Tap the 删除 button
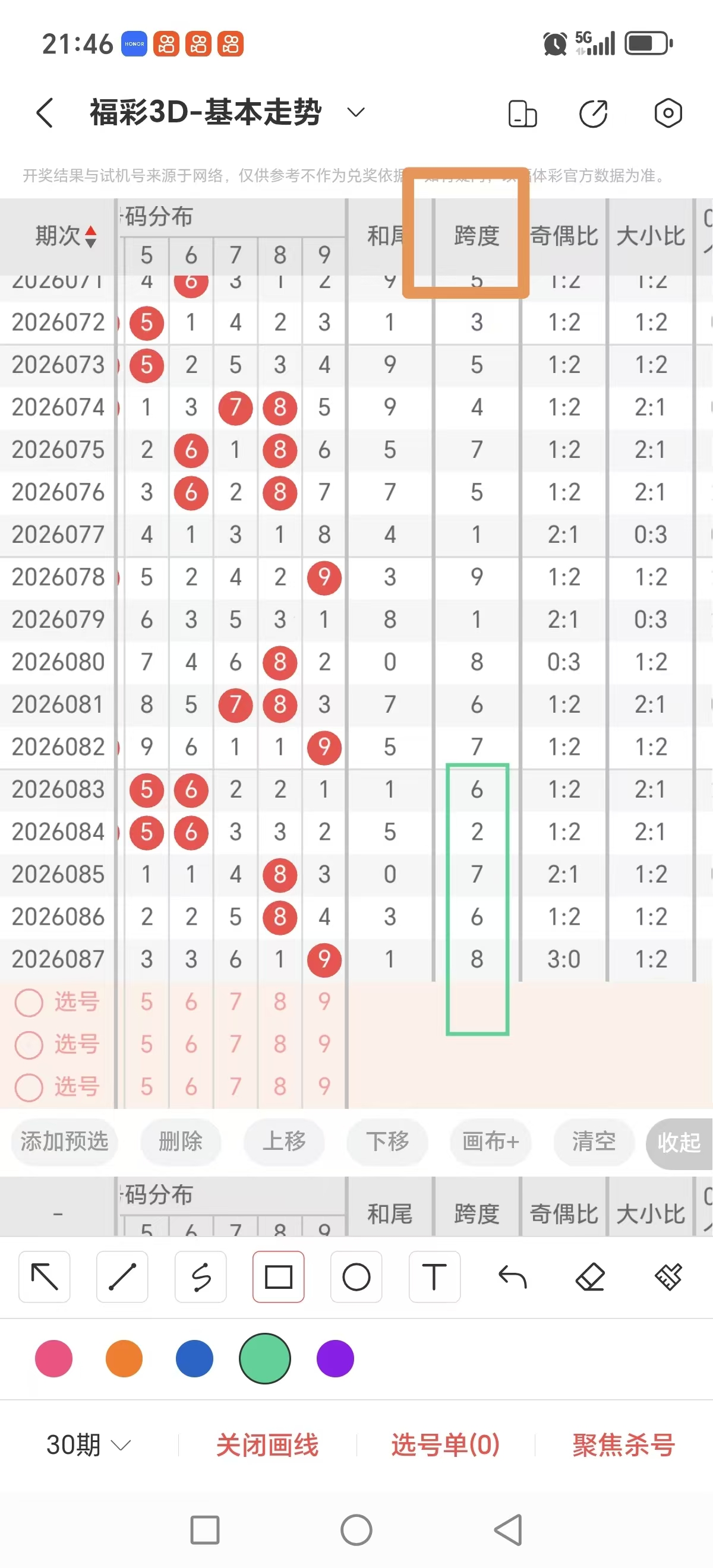713x1568 pixels. coord(180,1142)
